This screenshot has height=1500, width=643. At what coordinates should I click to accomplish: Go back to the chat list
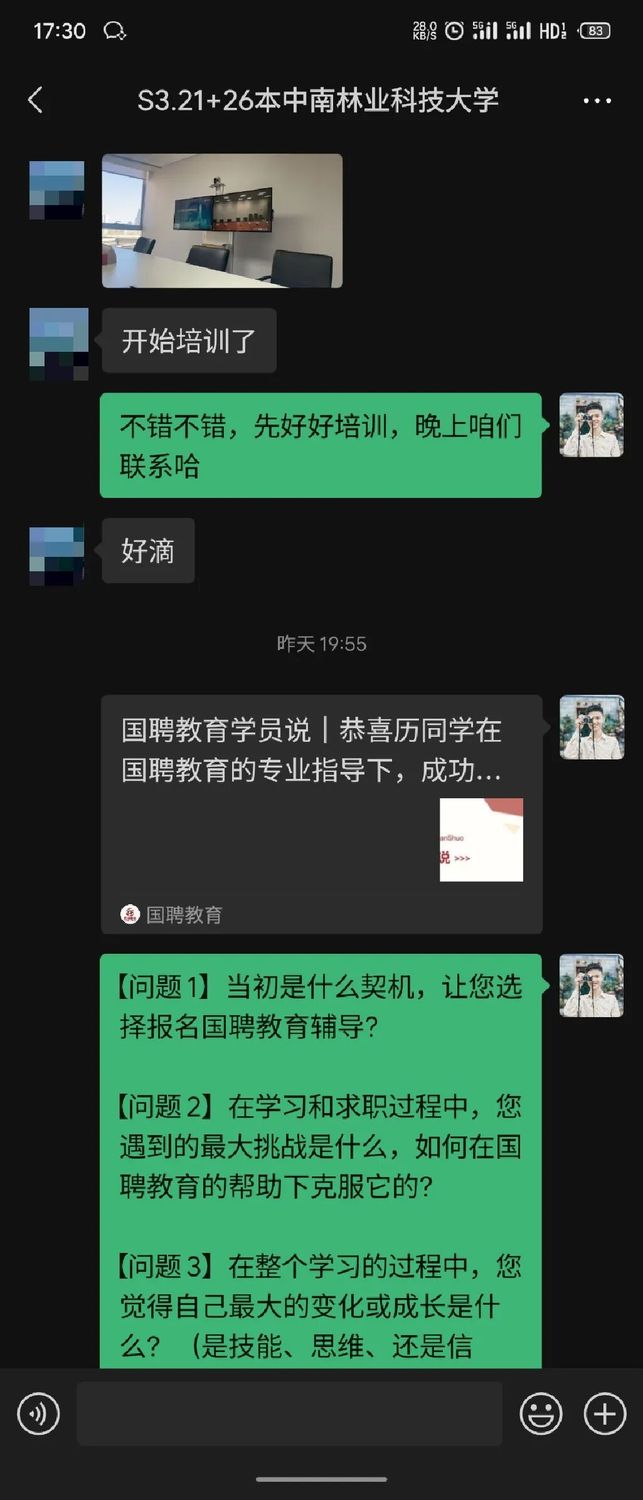pyautogui.click(x=35, y=100)
